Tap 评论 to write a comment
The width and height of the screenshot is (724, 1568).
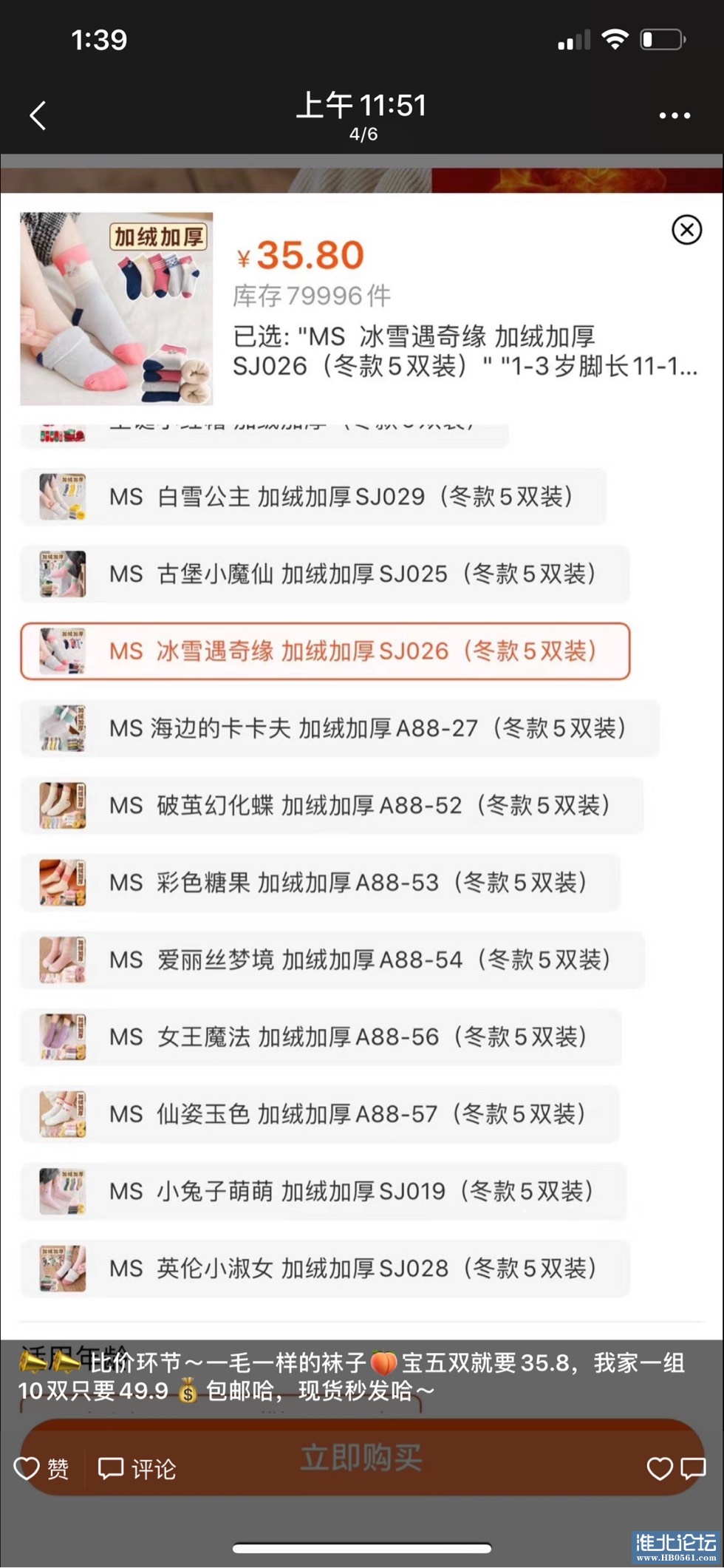point(137,1468)
